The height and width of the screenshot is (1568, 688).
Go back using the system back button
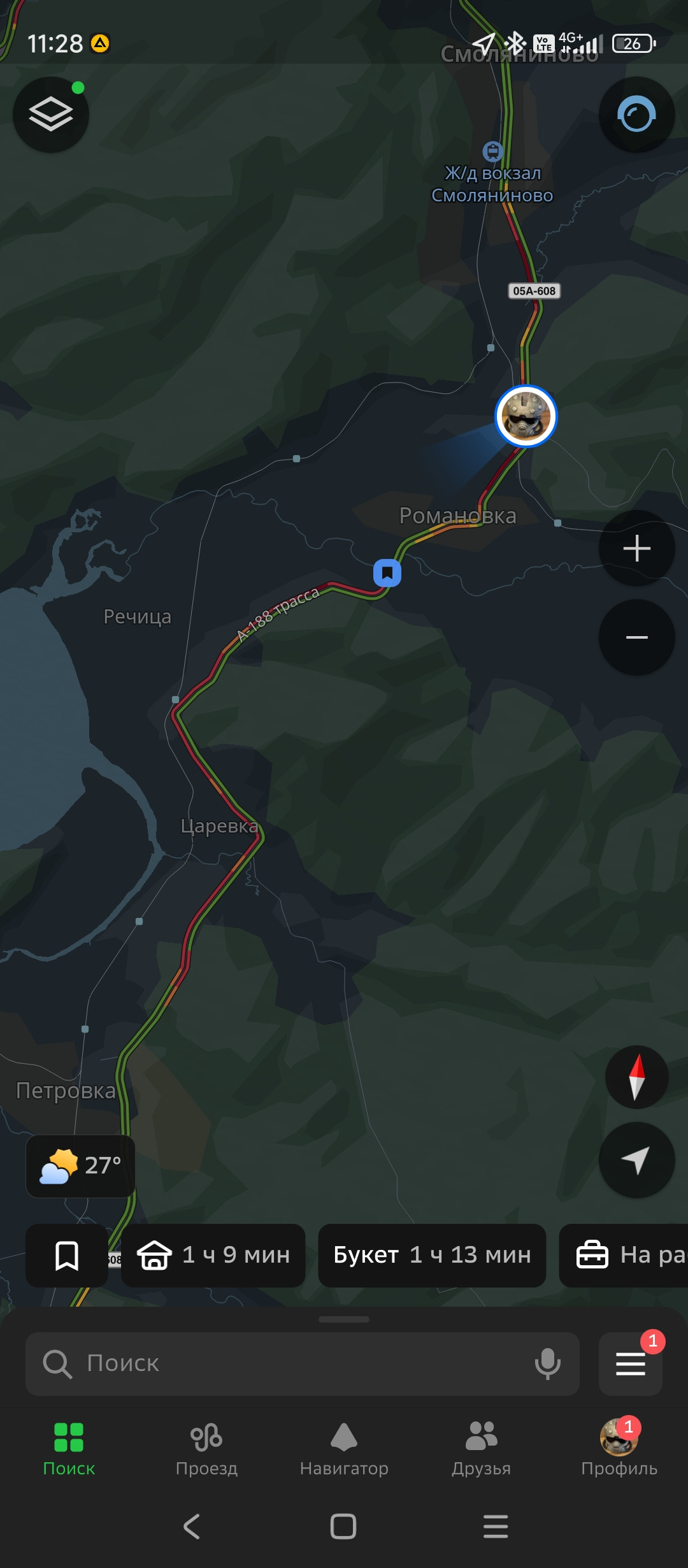(192, 1527)
